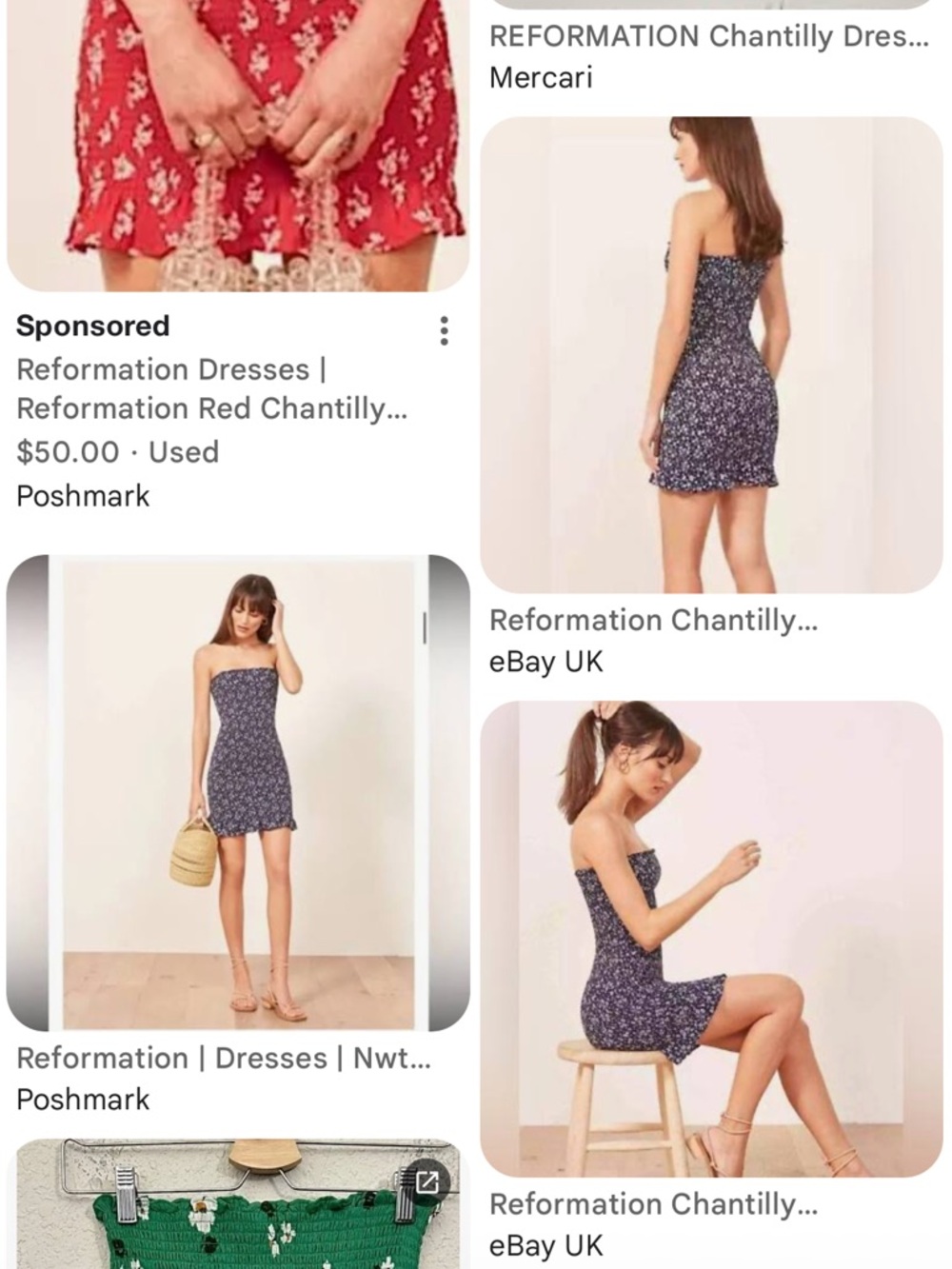952x1269 pixels.
Task: Open the Reformation Chantilly eBay UK listing title
Action: coord(654,620)
